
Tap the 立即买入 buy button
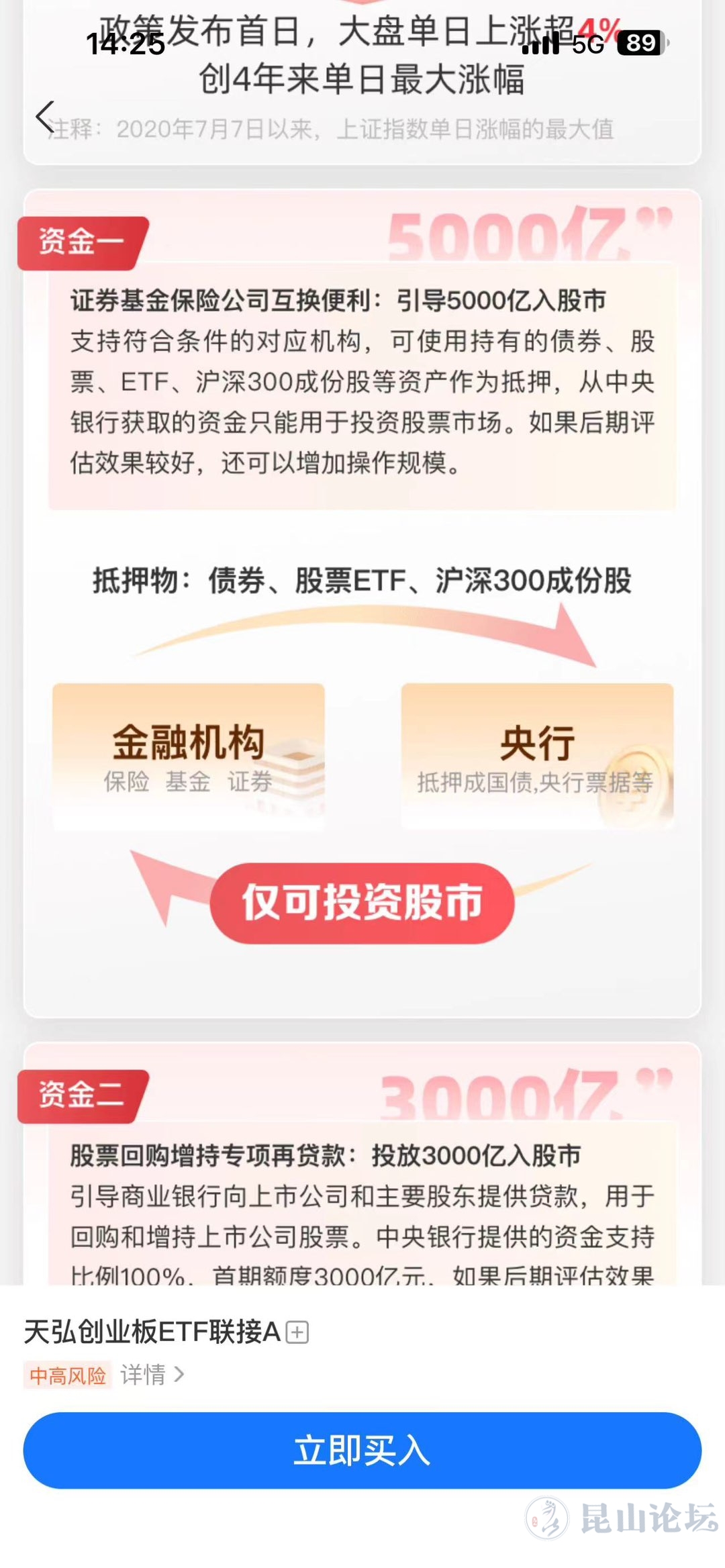[362, 1451]
